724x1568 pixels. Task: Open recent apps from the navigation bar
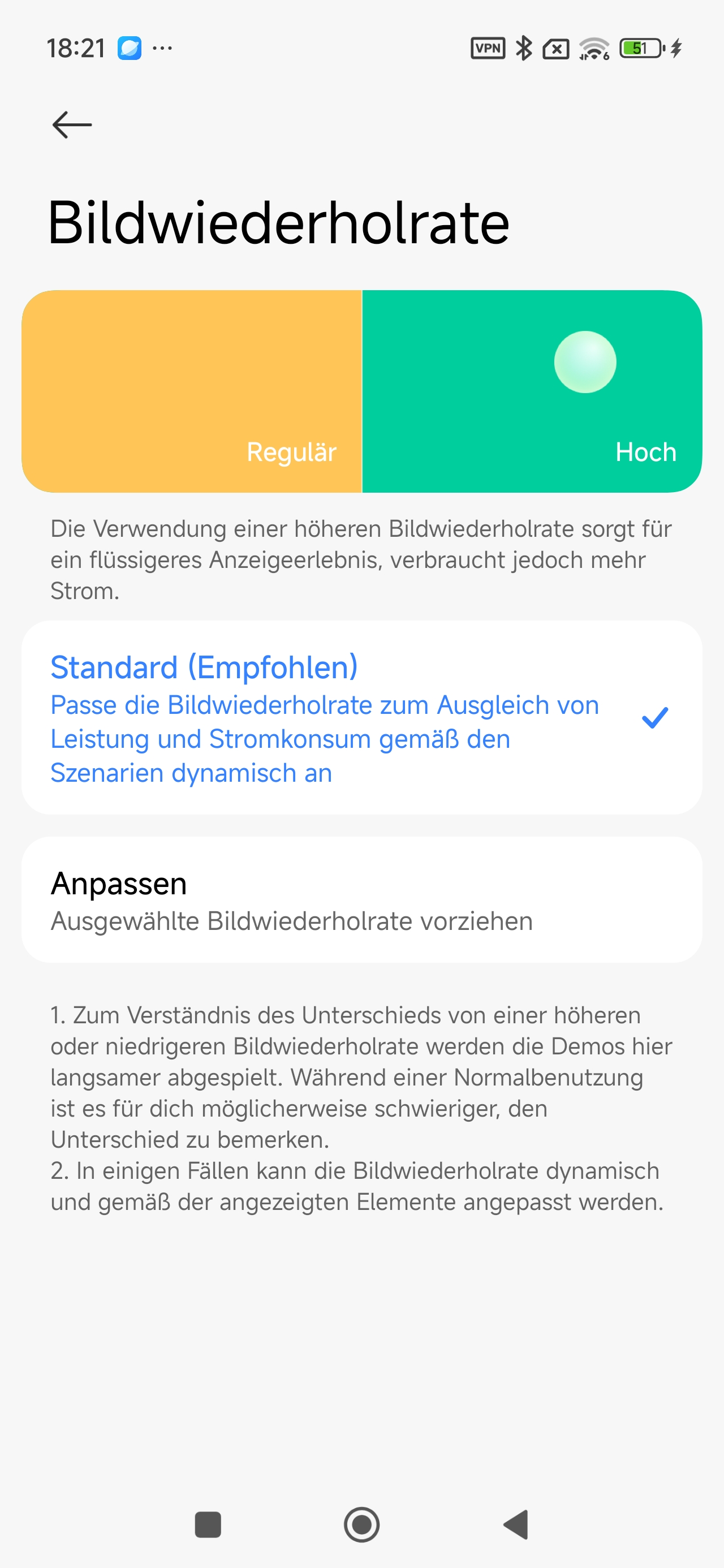tap(208, 1525)
